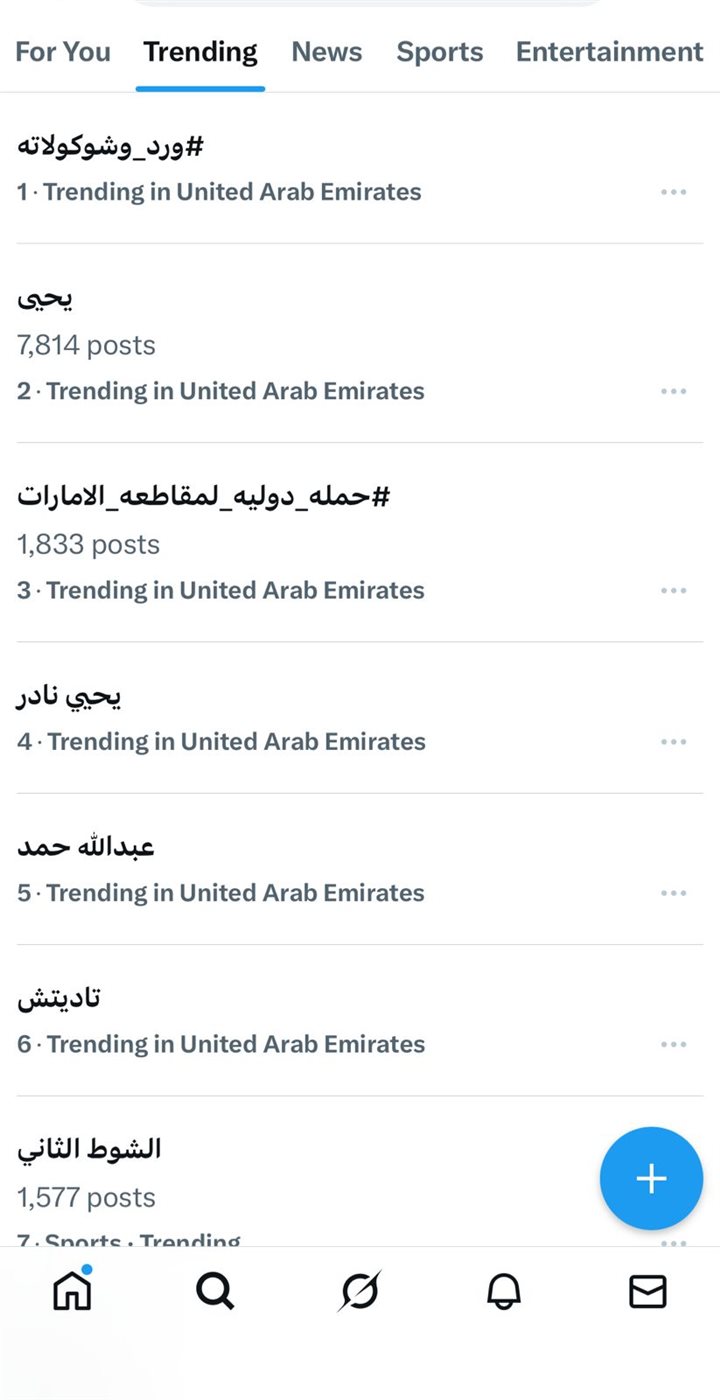Screen dimensions: 720x1400
Task: Open direct messages
Action: [648, 1292]
